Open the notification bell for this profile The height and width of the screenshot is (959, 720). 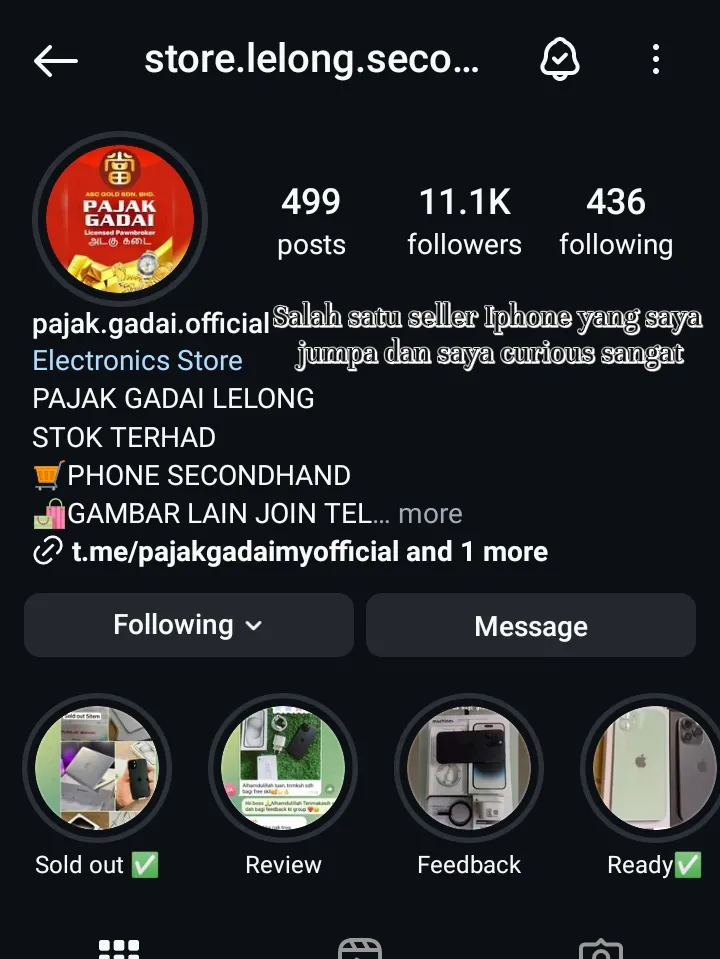(x=560, y=60)
